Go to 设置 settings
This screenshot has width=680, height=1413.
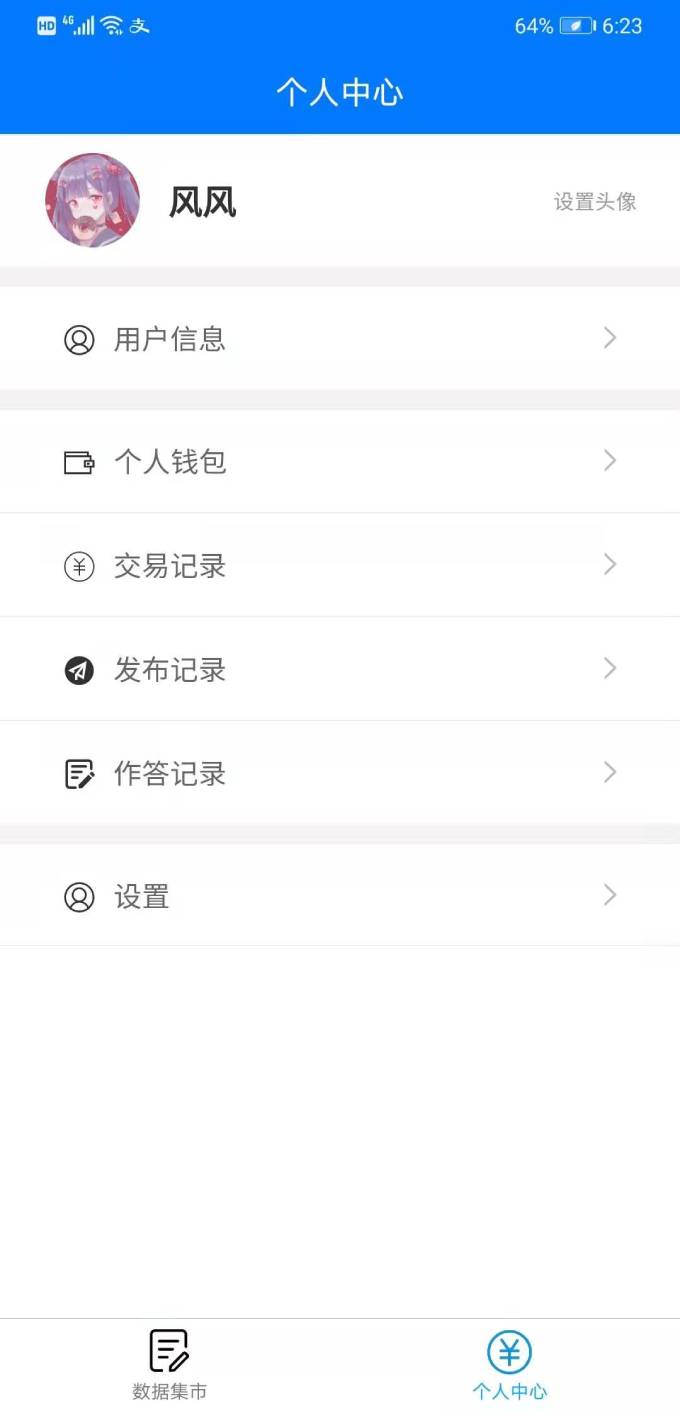(339, 896)
